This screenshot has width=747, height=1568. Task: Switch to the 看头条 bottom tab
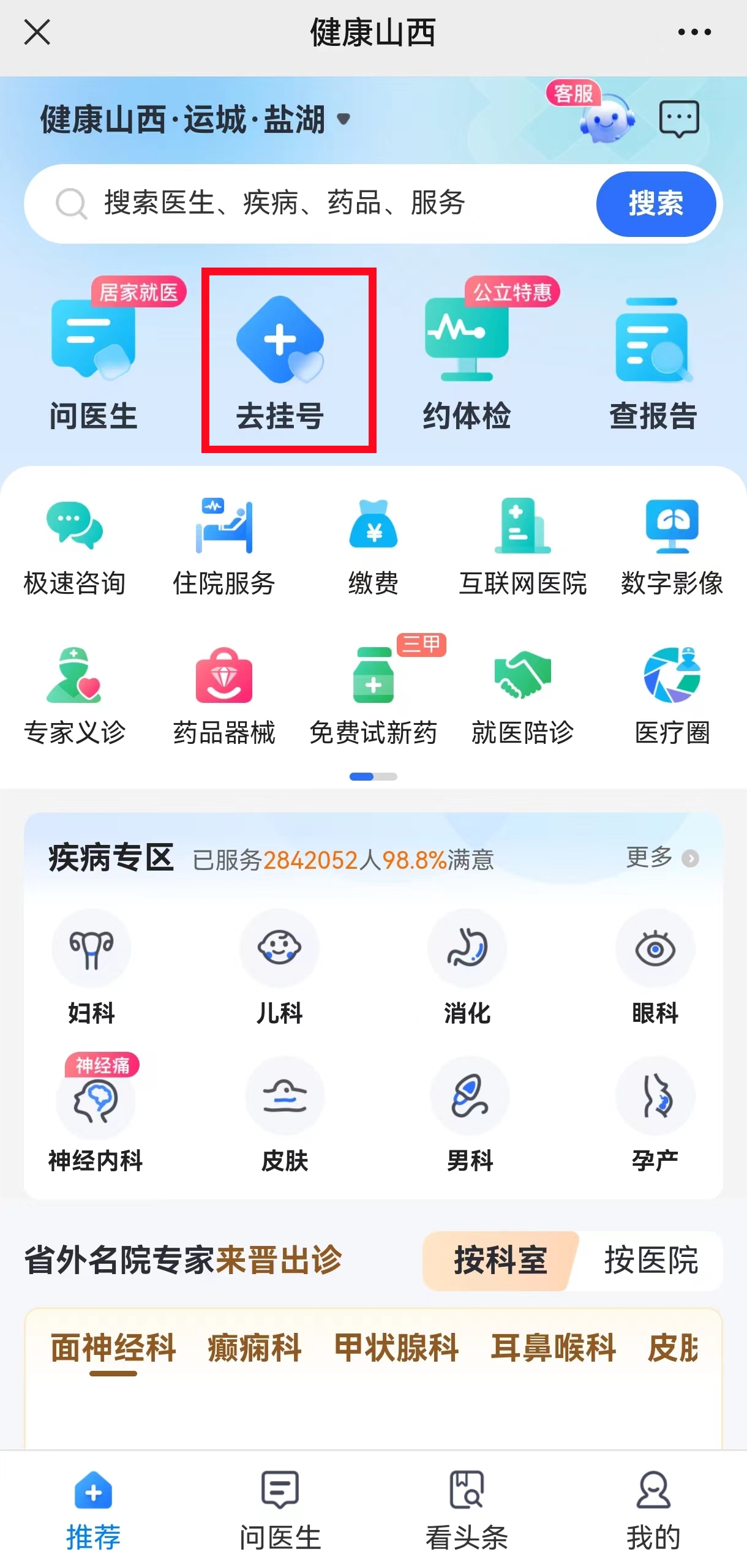[467, 1509]
